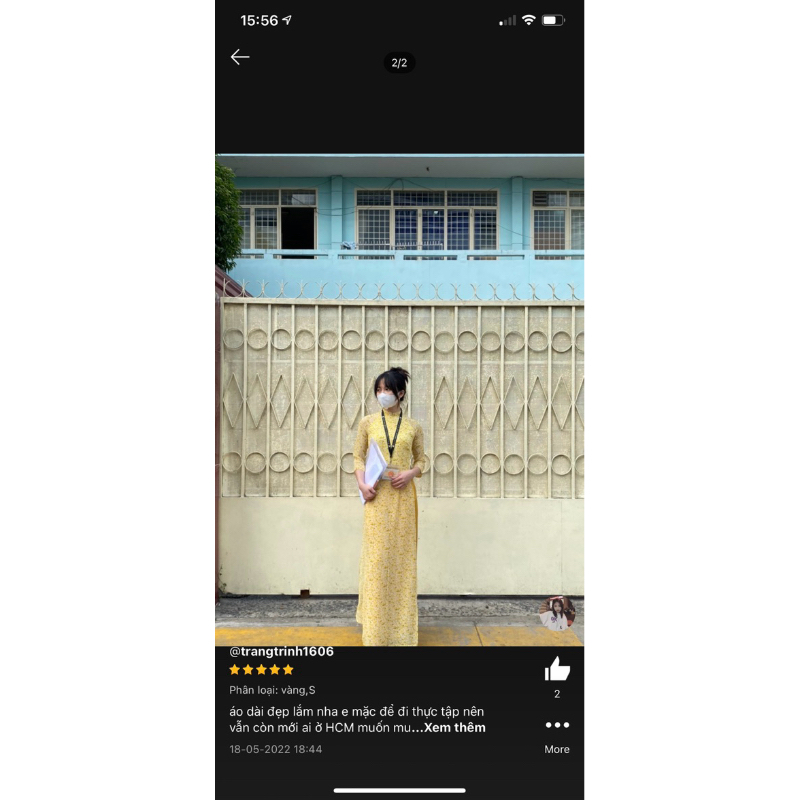
Task: Go back using the top-left arrow
Action: point(240,57)
